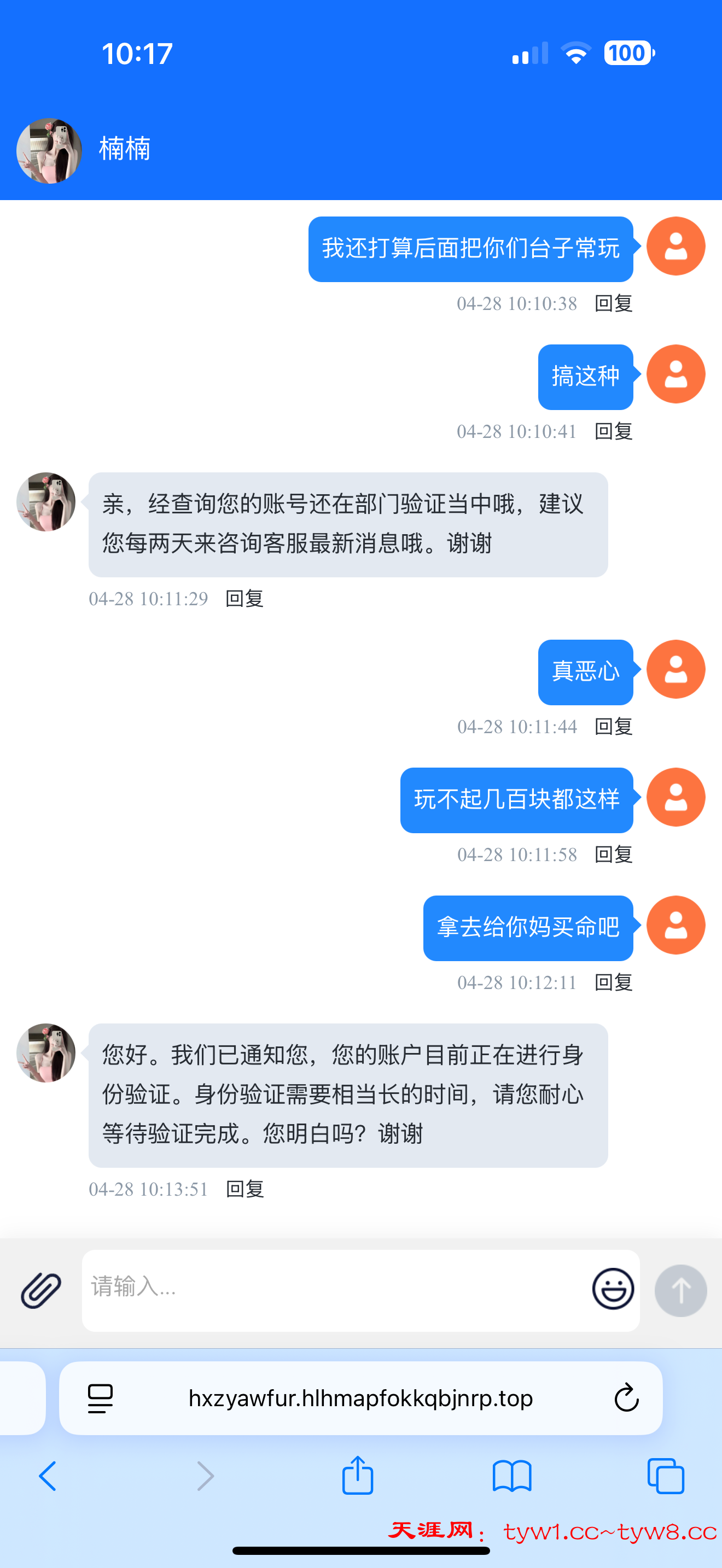Open browser bookmarks
The height and width of the screenshot is (1568, 722).
(511, 1476)
